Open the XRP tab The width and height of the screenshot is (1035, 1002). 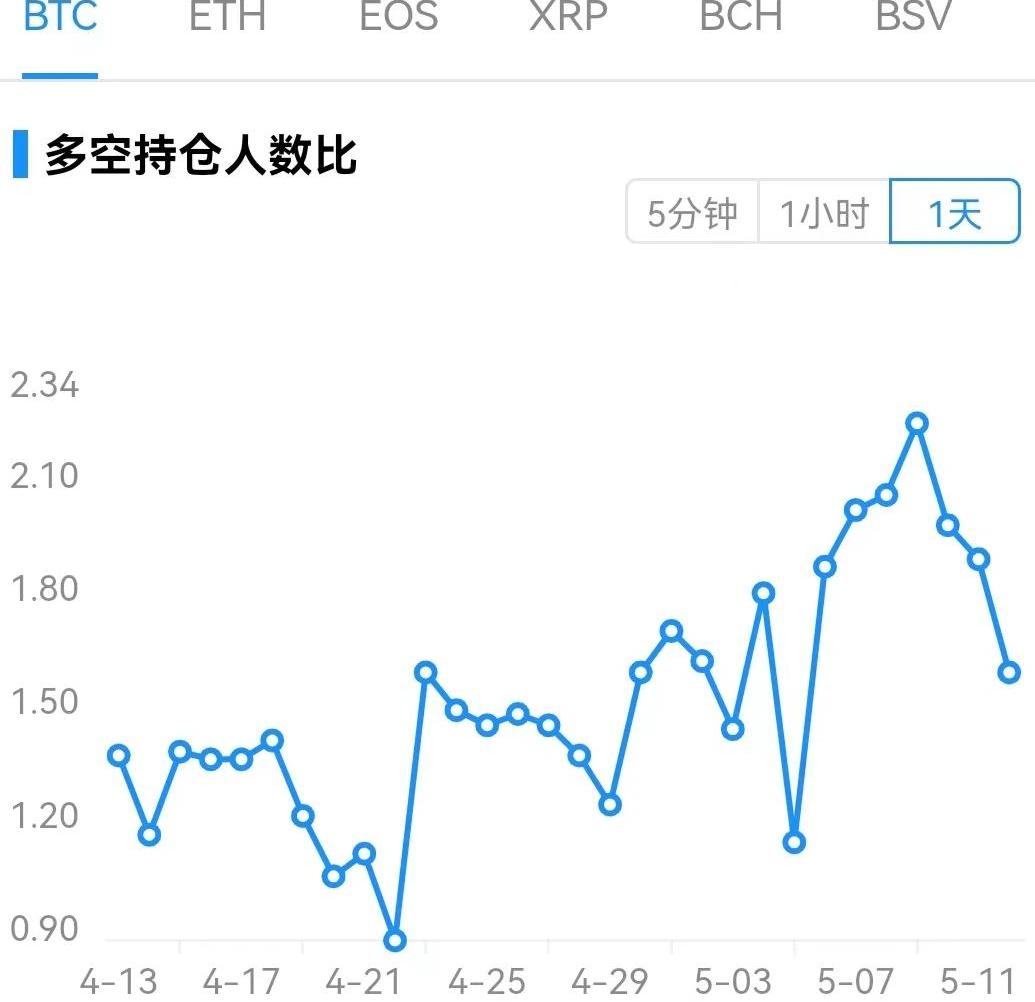568,18
